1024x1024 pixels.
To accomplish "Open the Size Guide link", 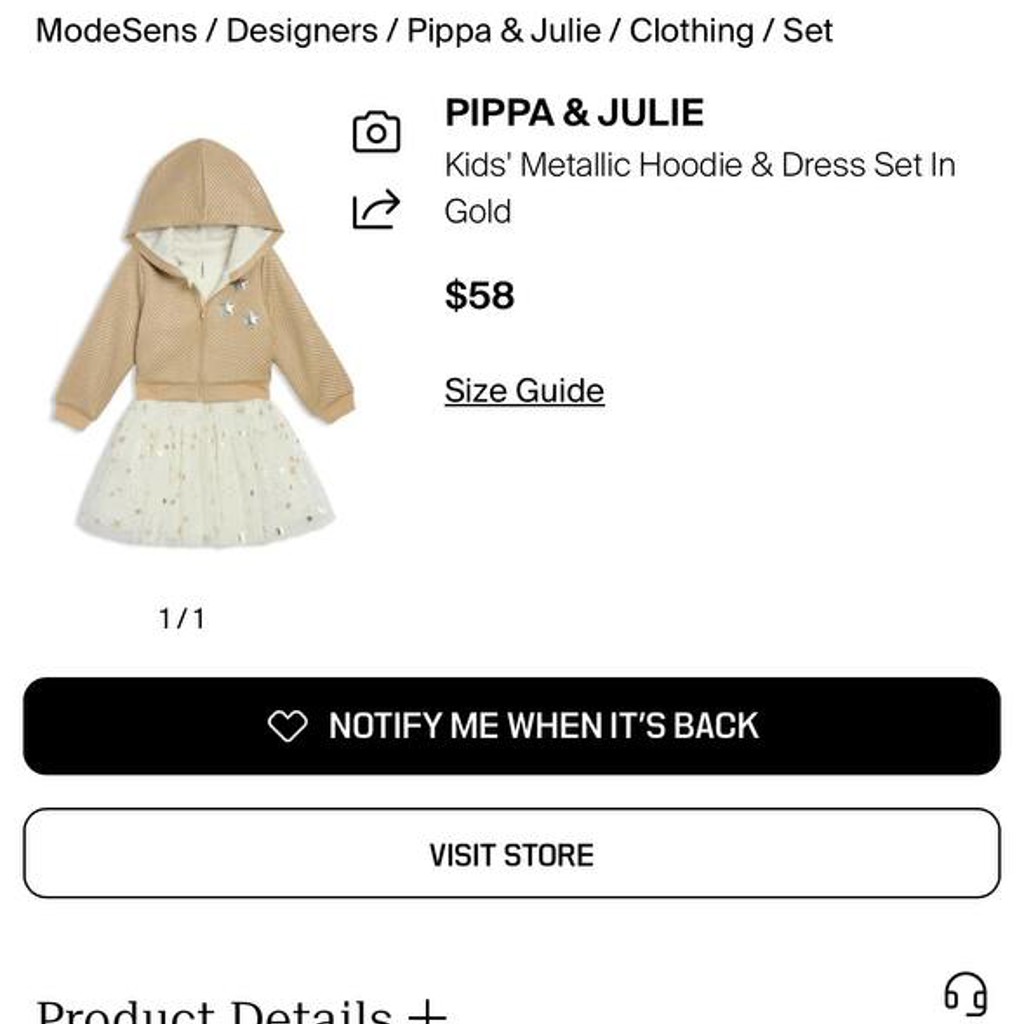I will pos(524,391).
